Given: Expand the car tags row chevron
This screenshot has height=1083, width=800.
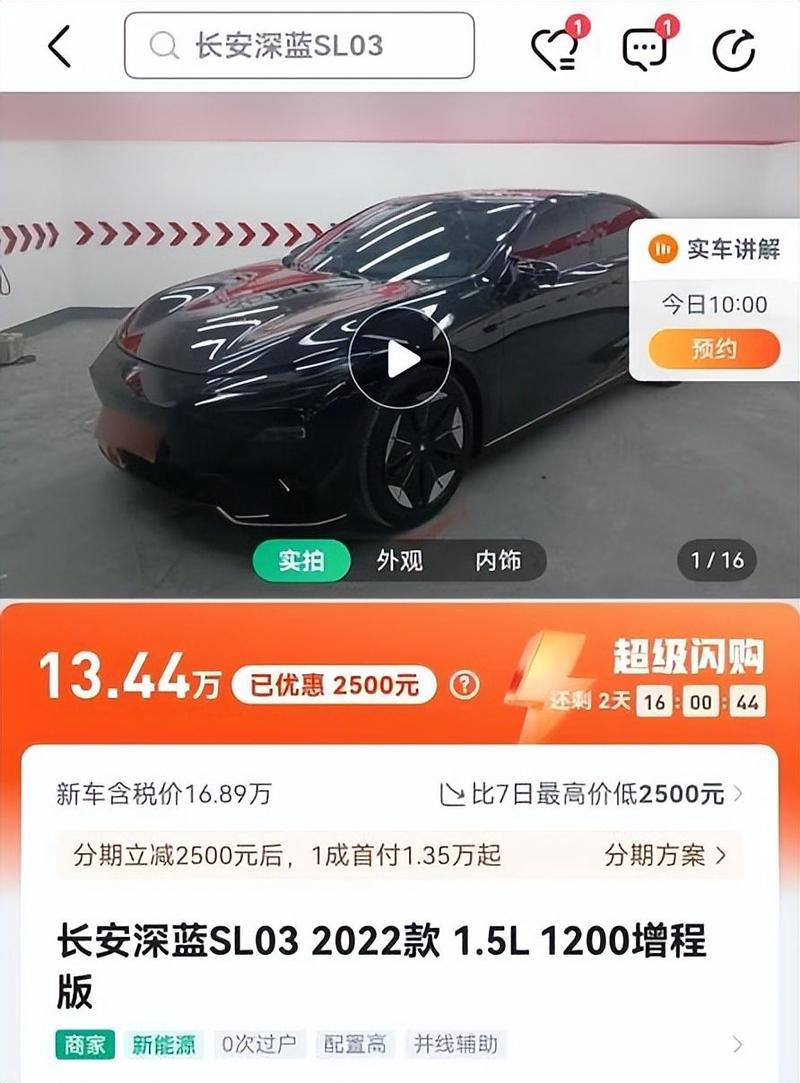Looking at the screenshot, I should click(738, 1045).
